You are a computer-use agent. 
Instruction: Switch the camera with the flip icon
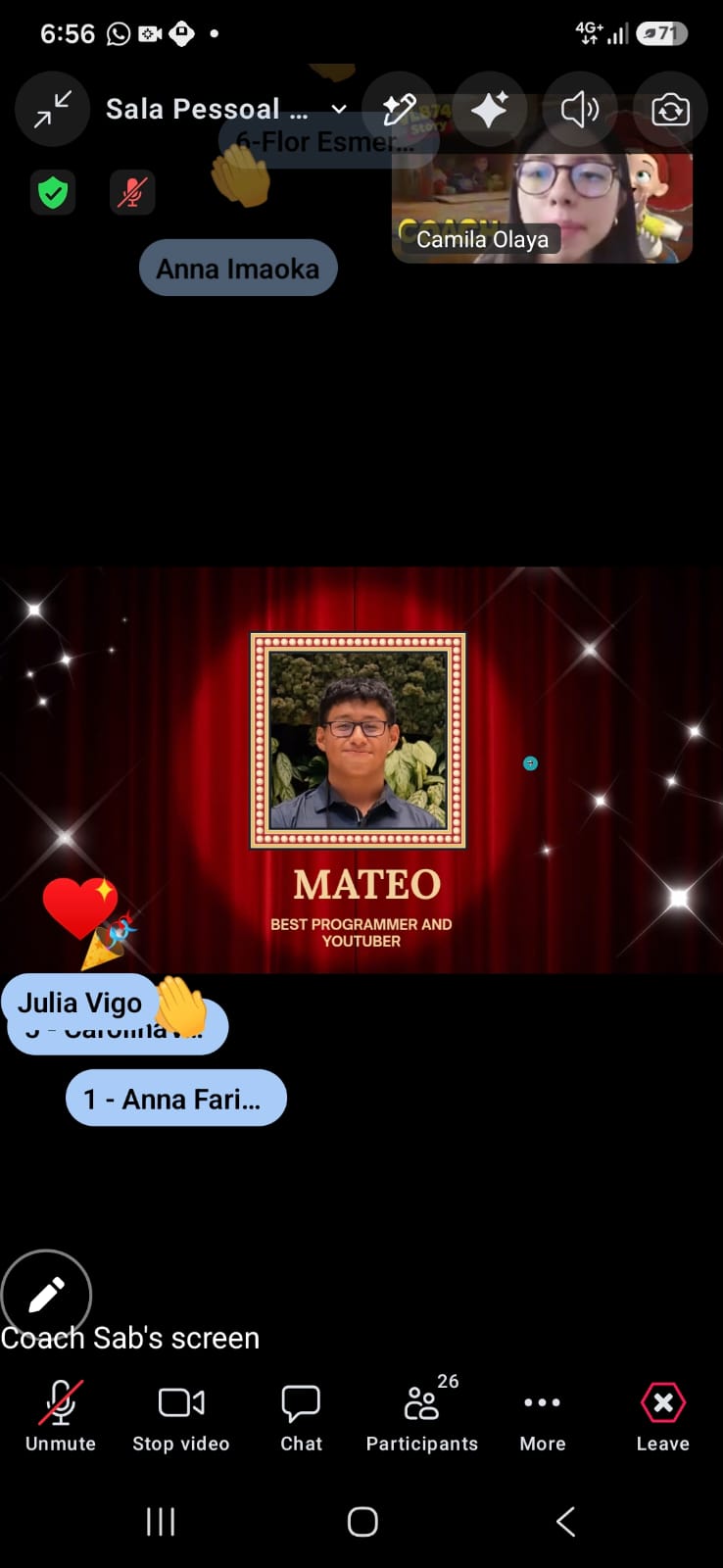pyautogui.click(x=670, y=109)
